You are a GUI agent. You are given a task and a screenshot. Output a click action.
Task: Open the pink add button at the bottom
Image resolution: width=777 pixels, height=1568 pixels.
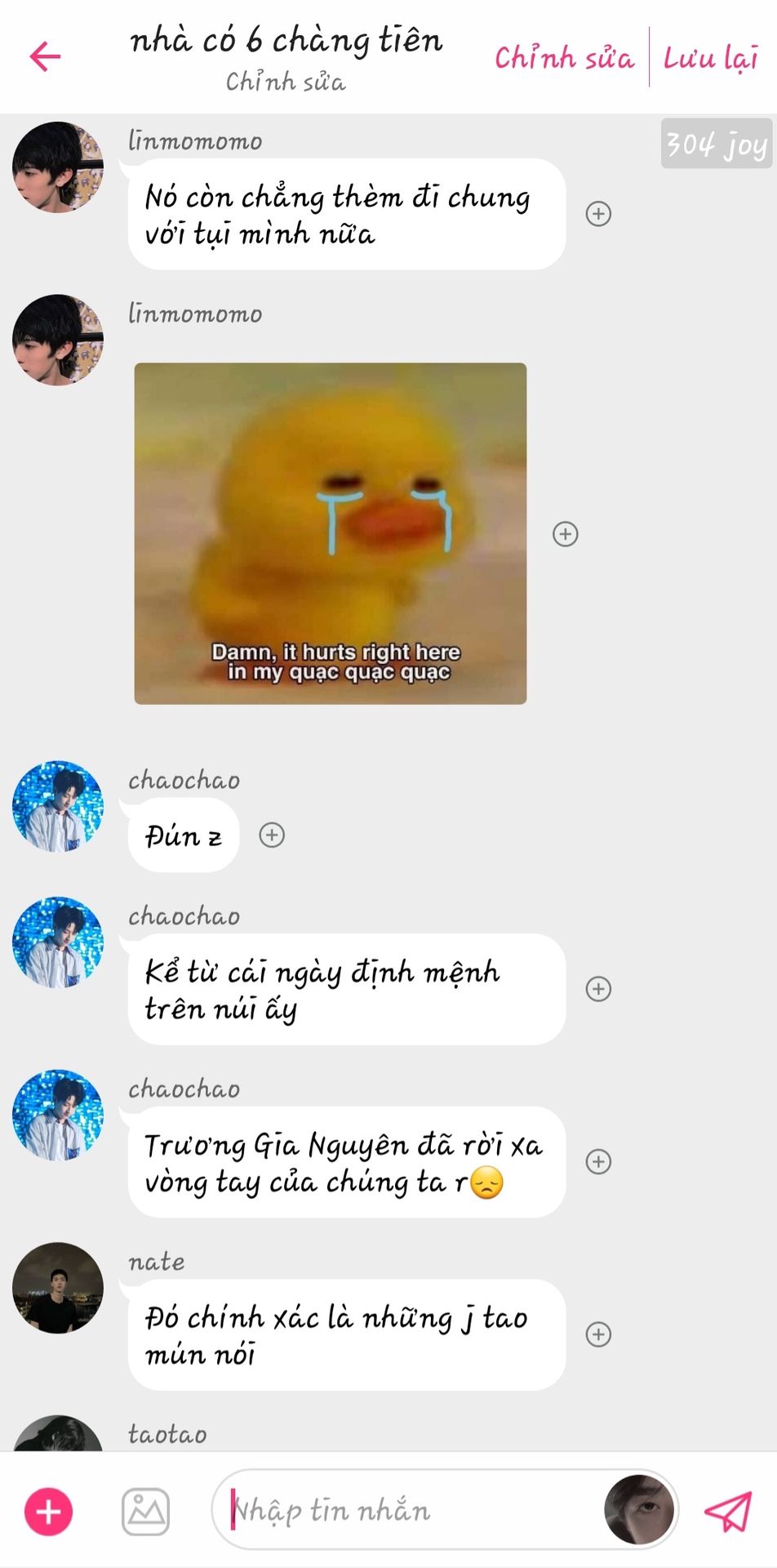pos(48,1512)
